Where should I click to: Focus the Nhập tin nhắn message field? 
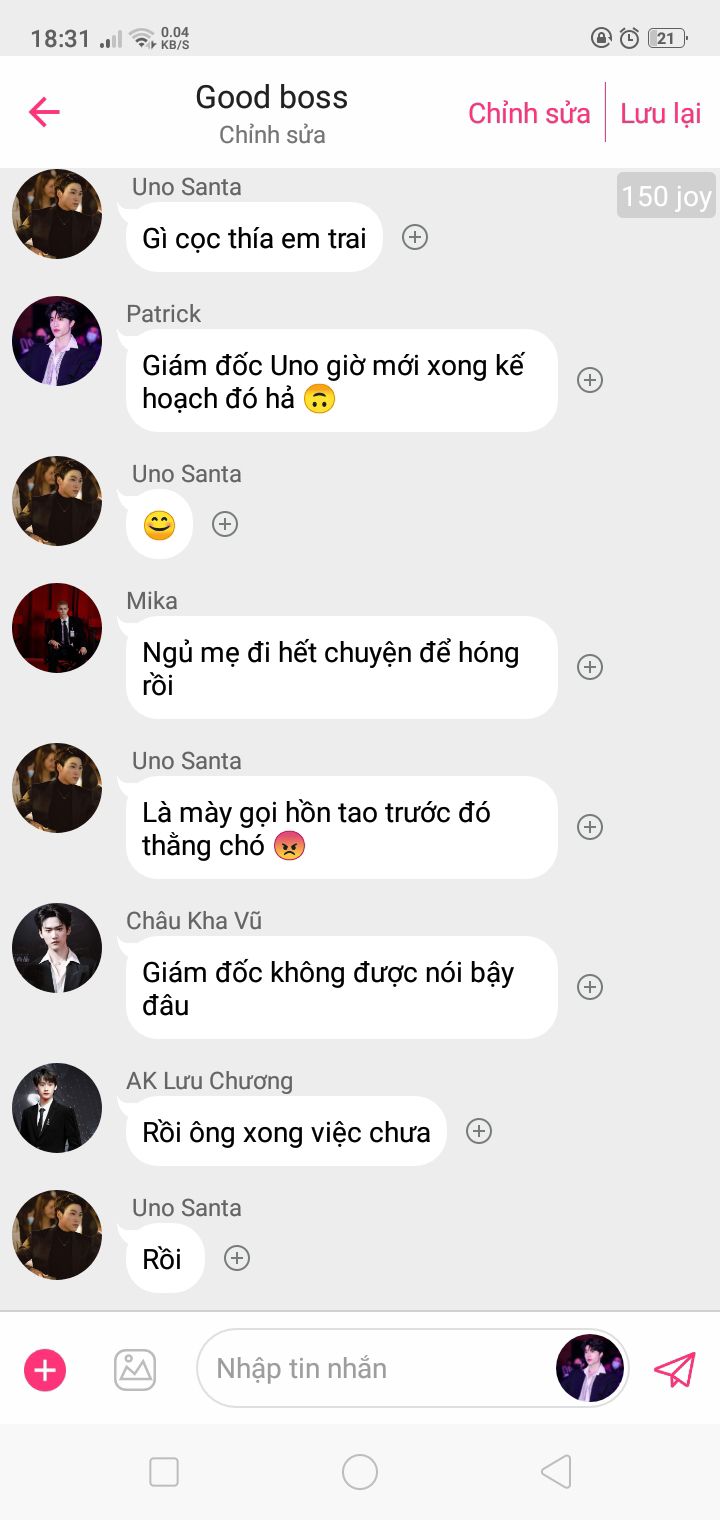(x=370, y=1368)
